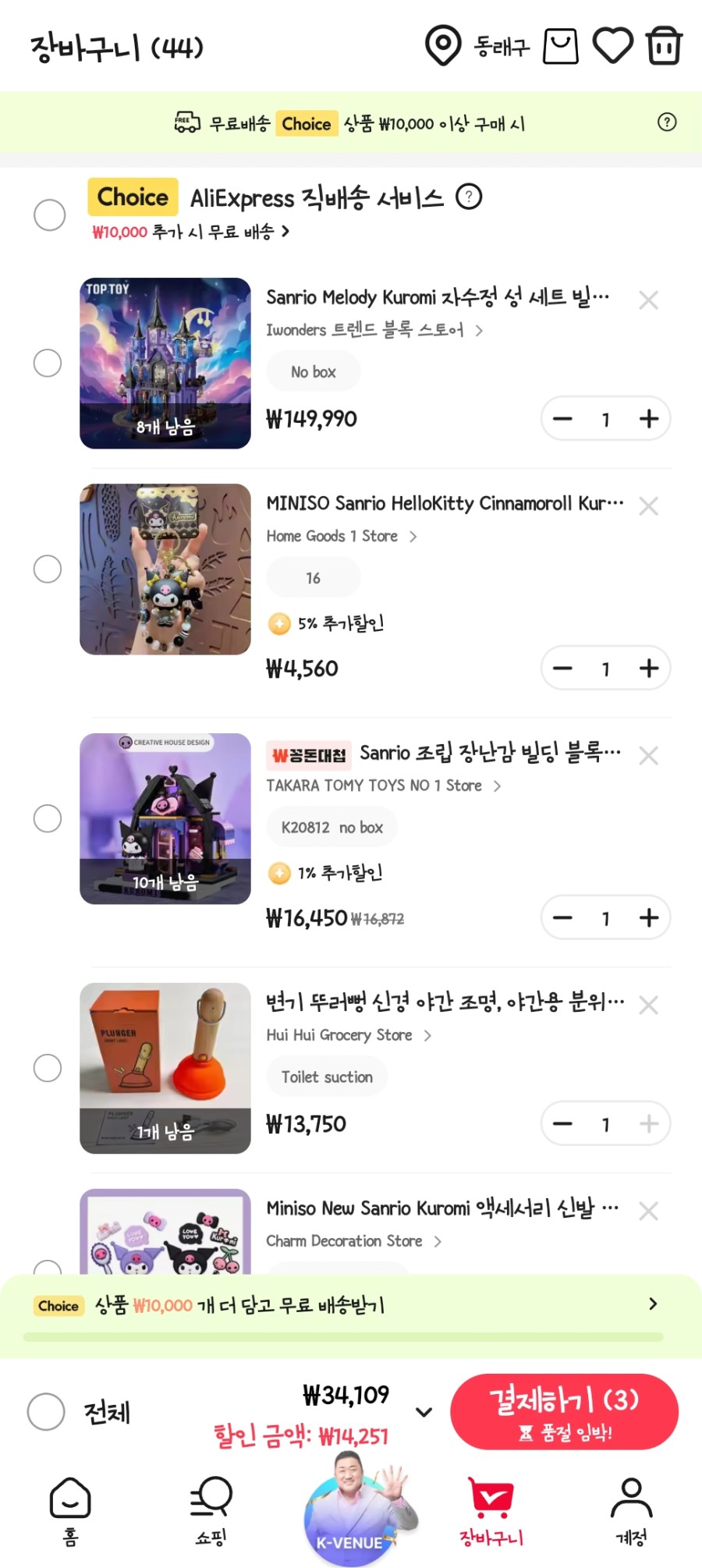
Task: Open the wishlist heart icon
Action: [x=612, y=46]
